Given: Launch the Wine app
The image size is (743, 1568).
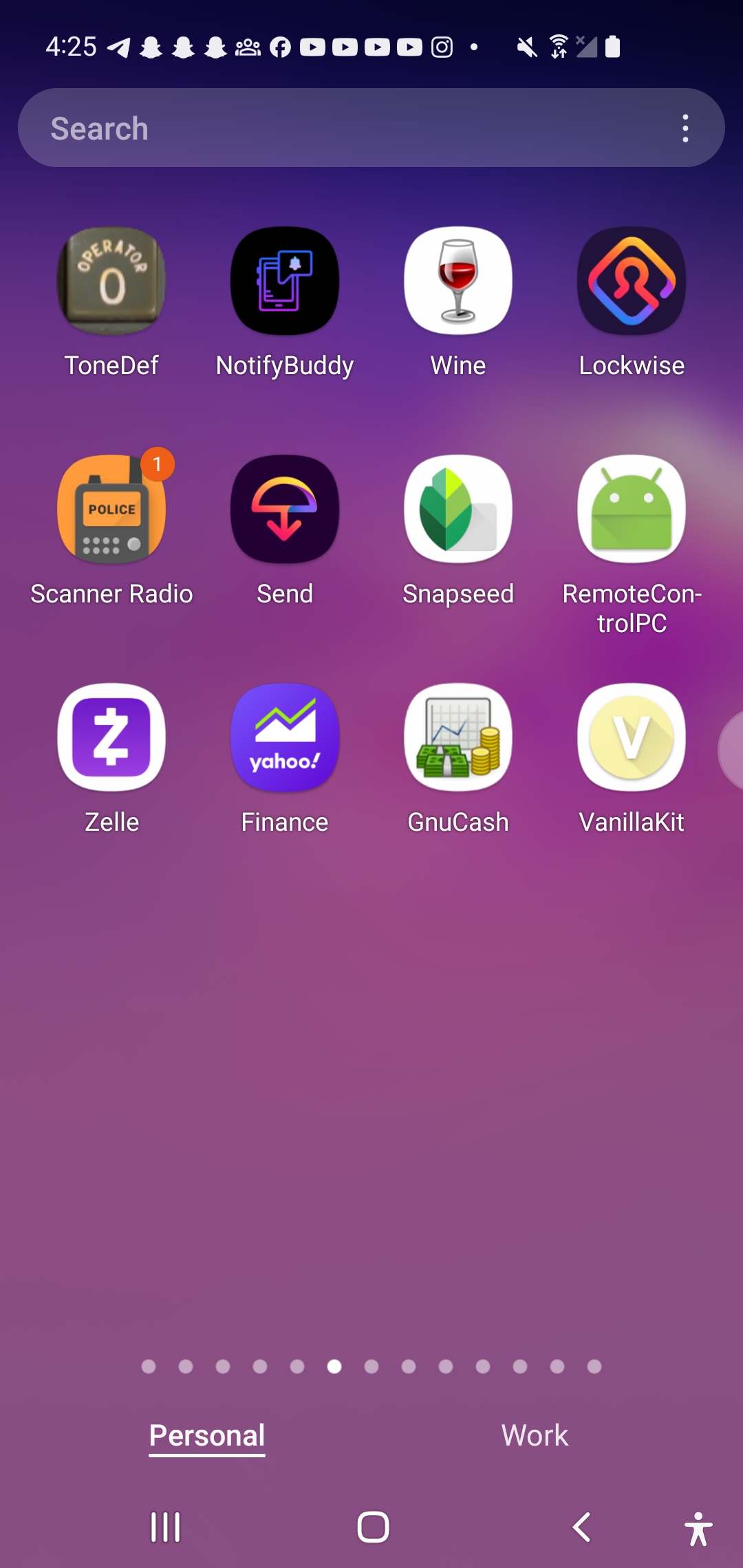Looking at the screenshot, I should click(x=458, y=281).
